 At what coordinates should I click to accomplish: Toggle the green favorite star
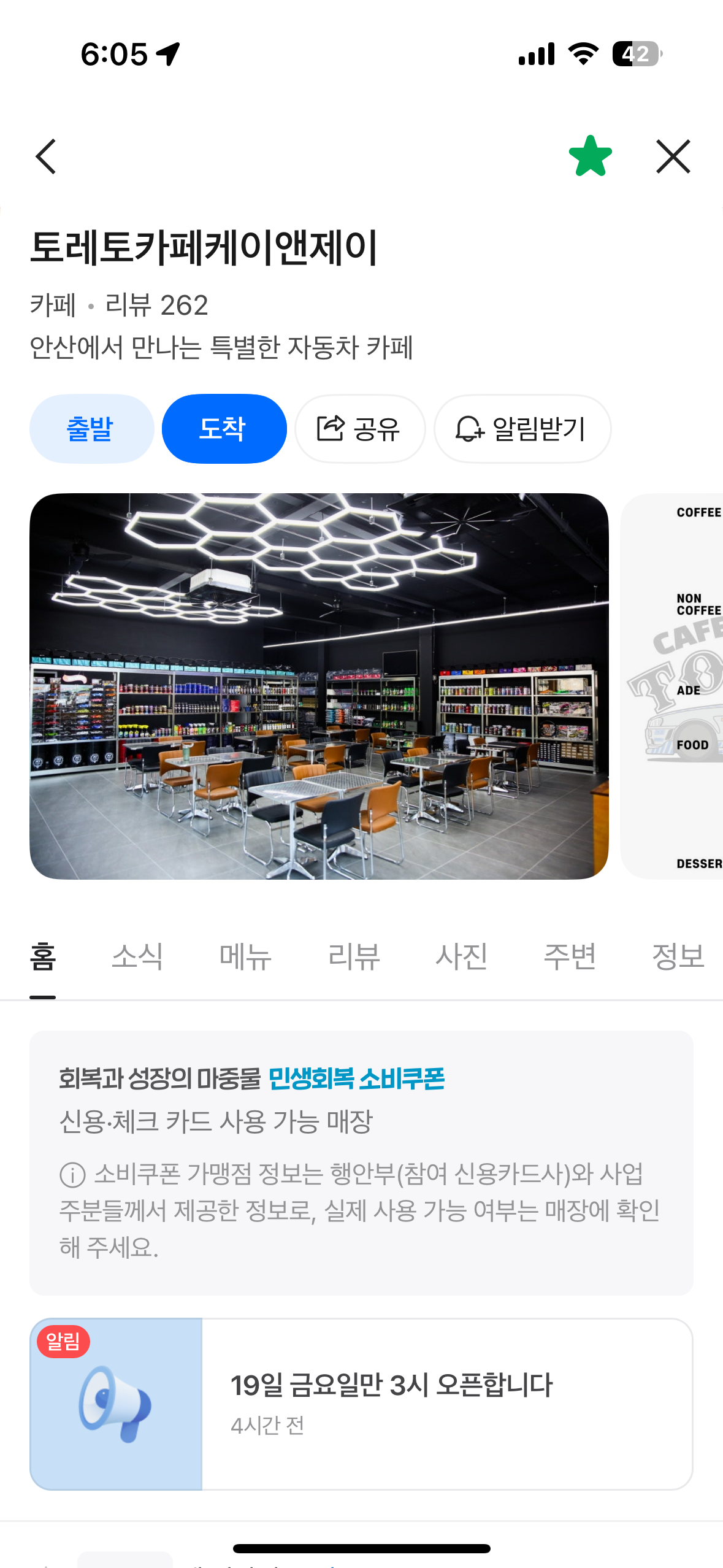tap(590, 156)
